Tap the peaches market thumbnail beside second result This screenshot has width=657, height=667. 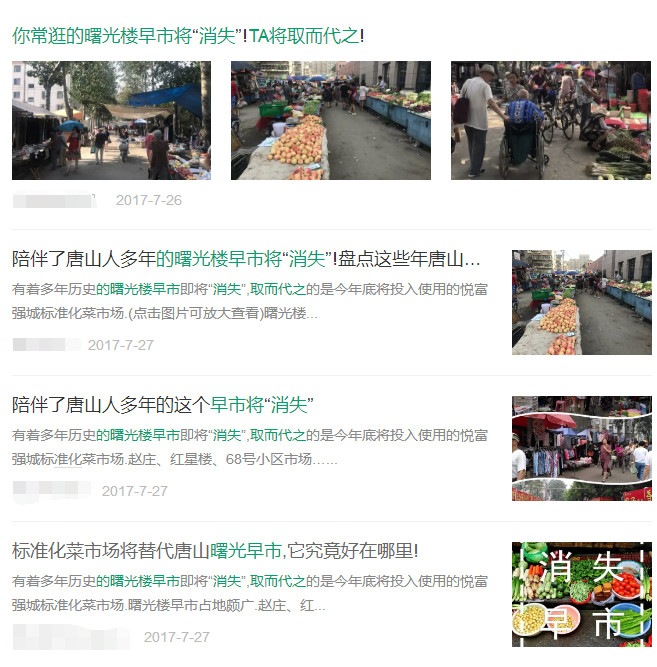(581, 302)
